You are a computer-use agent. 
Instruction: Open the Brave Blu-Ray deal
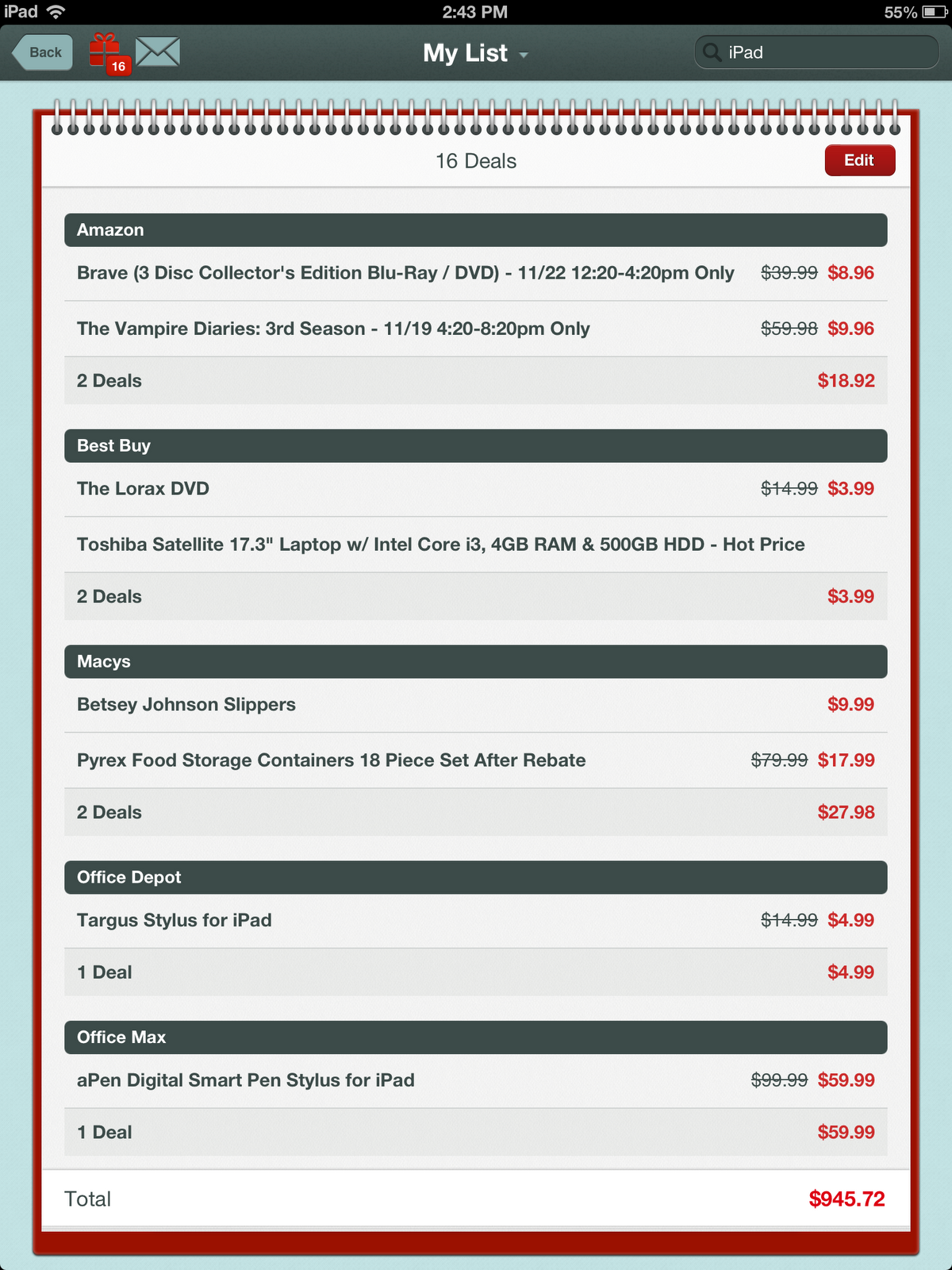point(476,273)
